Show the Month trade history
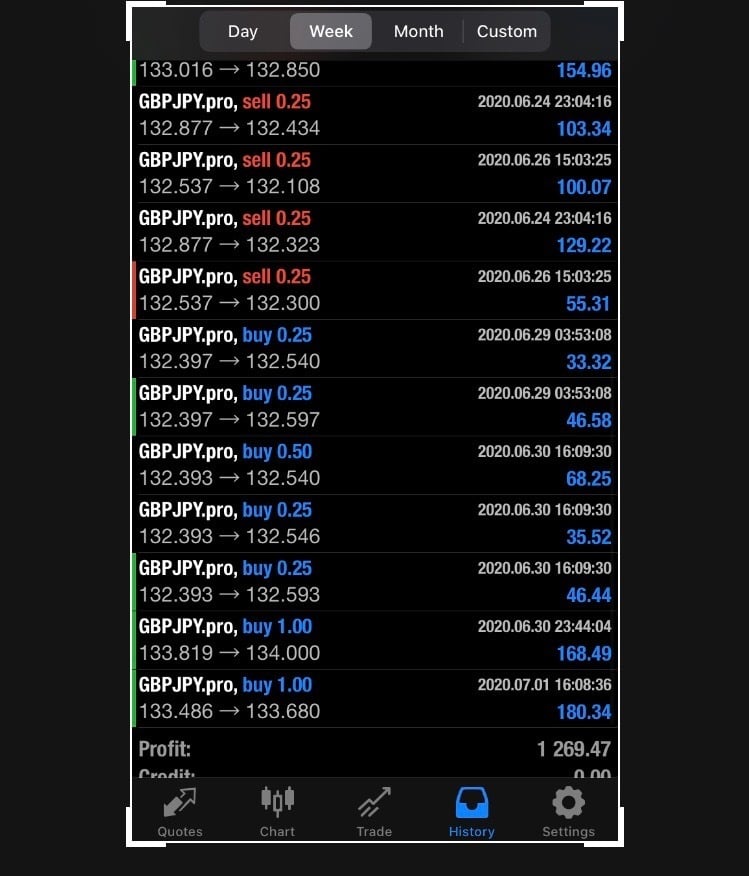Screen dimensions: 749x876 pyautogui.click(x=418, y=31)
